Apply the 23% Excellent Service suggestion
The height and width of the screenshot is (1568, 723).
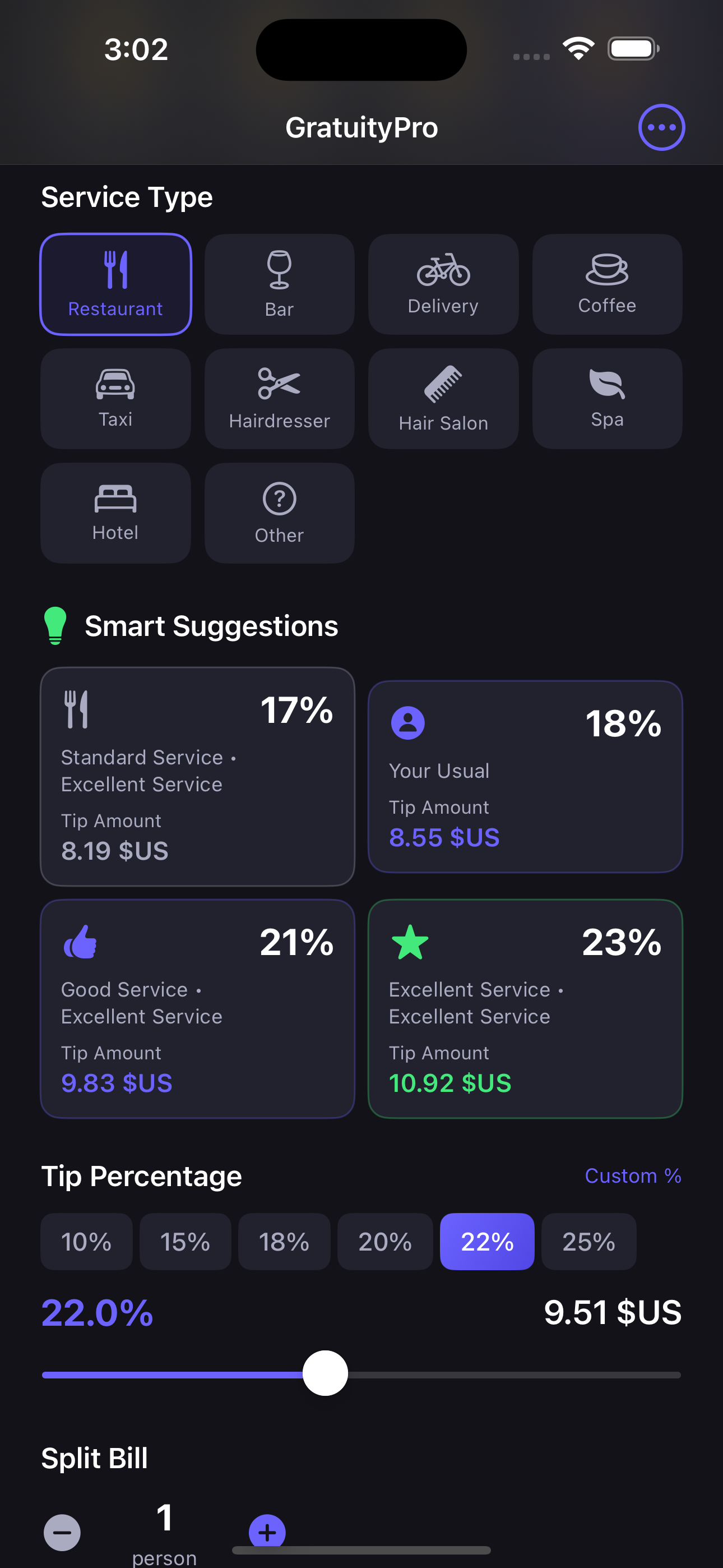click(525, 1009)
